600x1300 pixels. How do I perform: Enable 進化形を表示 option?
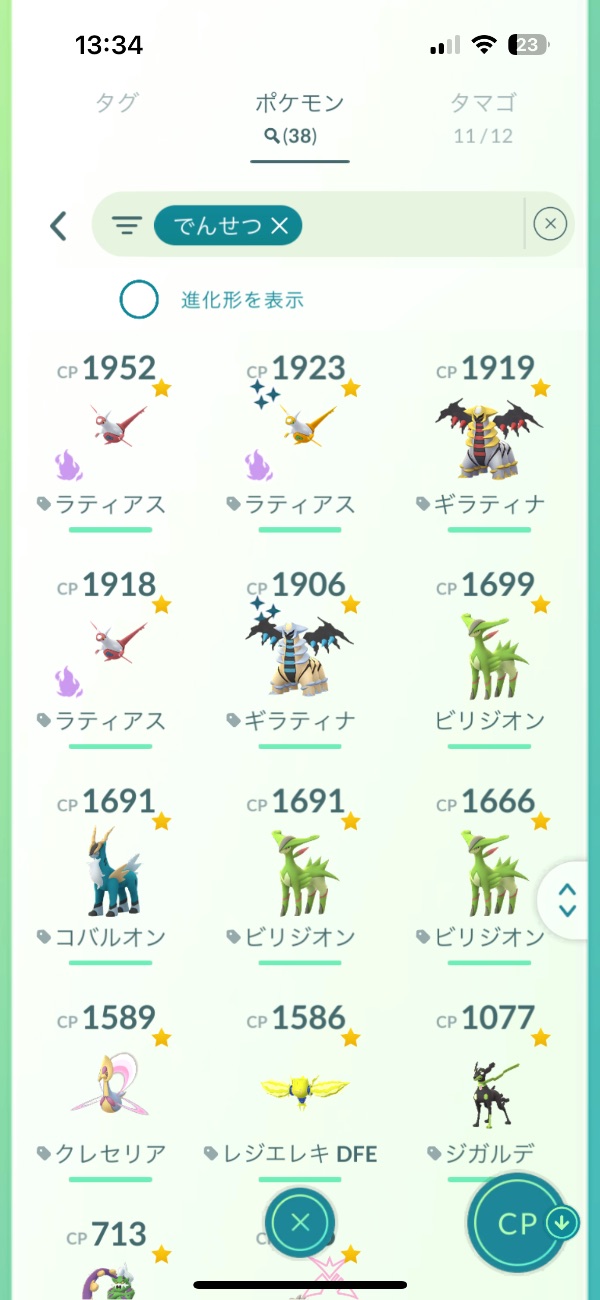[x=139, y=299]
